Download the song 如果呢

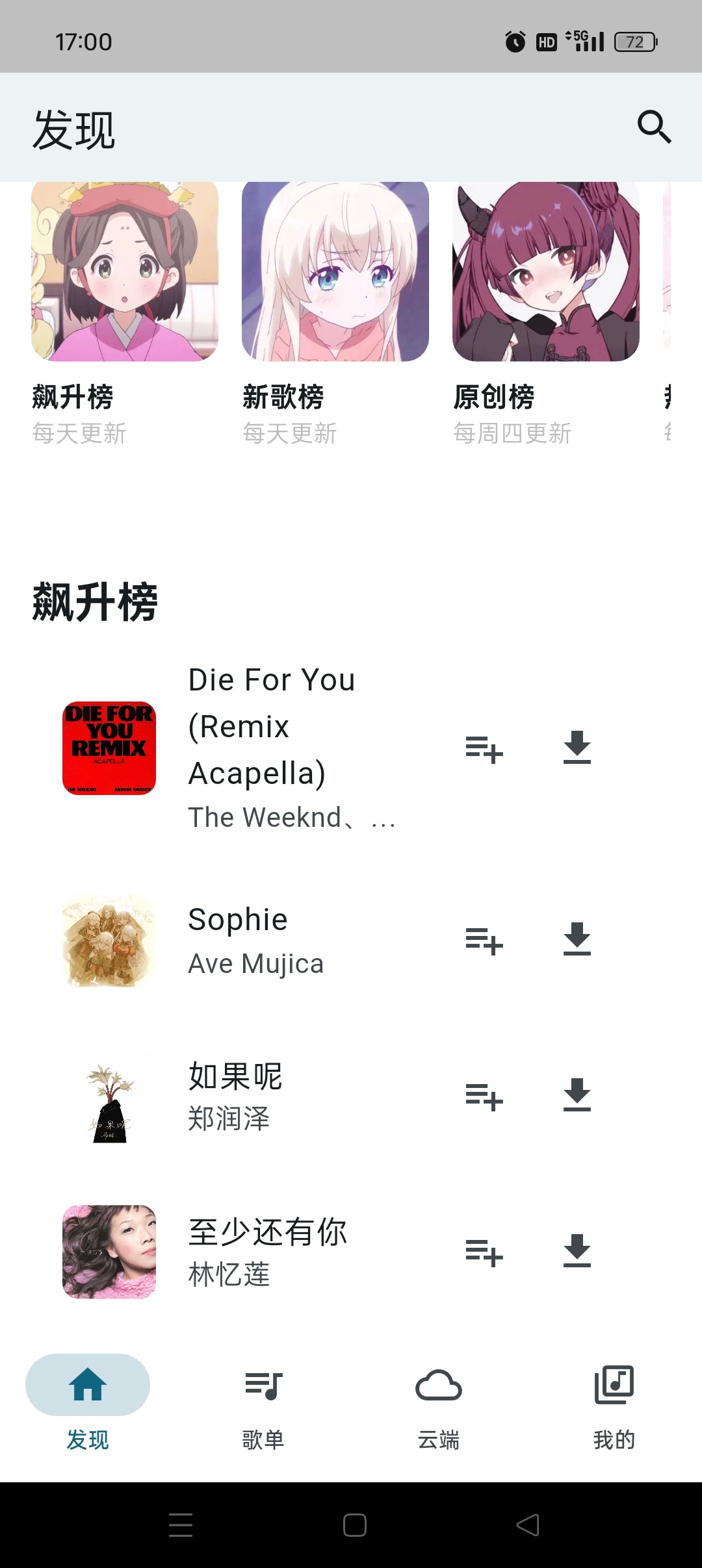577,1095
